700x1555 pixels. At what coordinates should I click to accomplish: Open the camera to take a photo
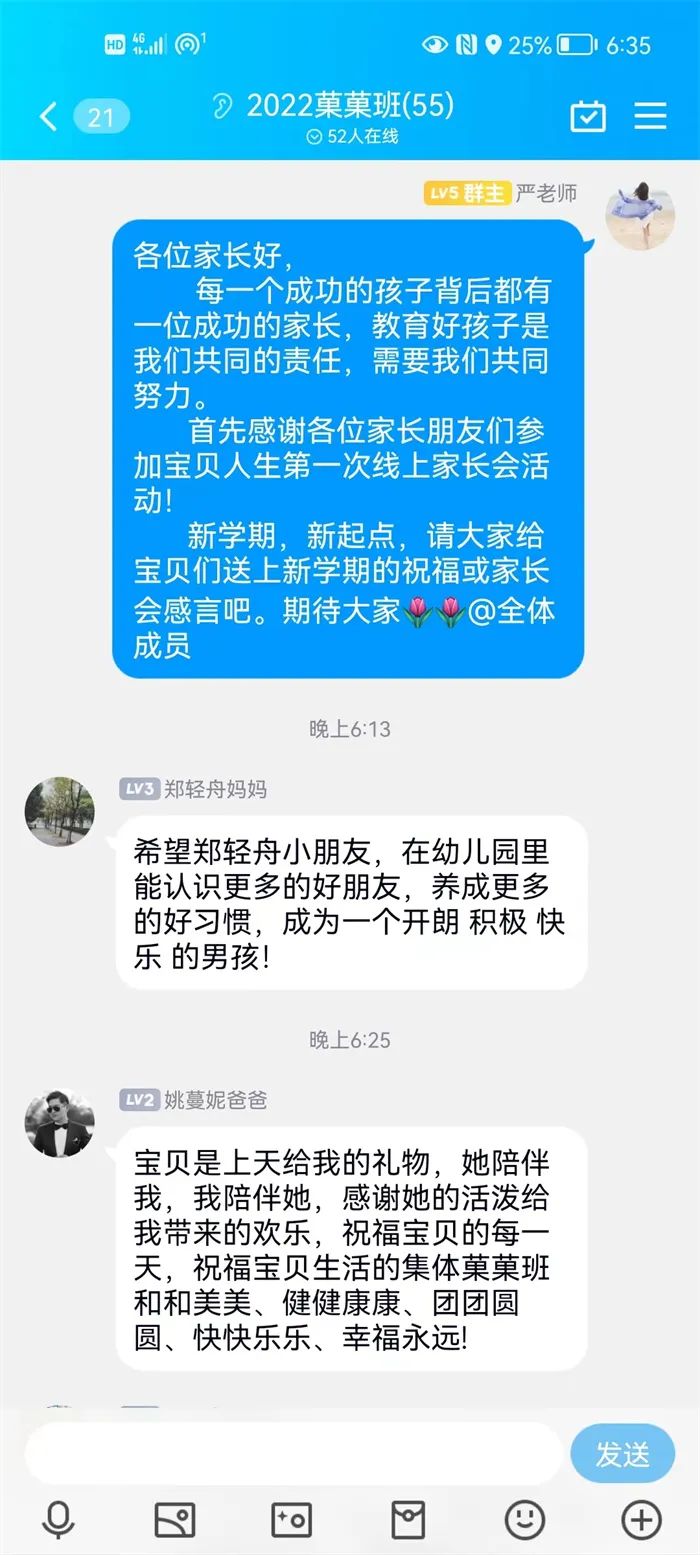[291, 1520]
